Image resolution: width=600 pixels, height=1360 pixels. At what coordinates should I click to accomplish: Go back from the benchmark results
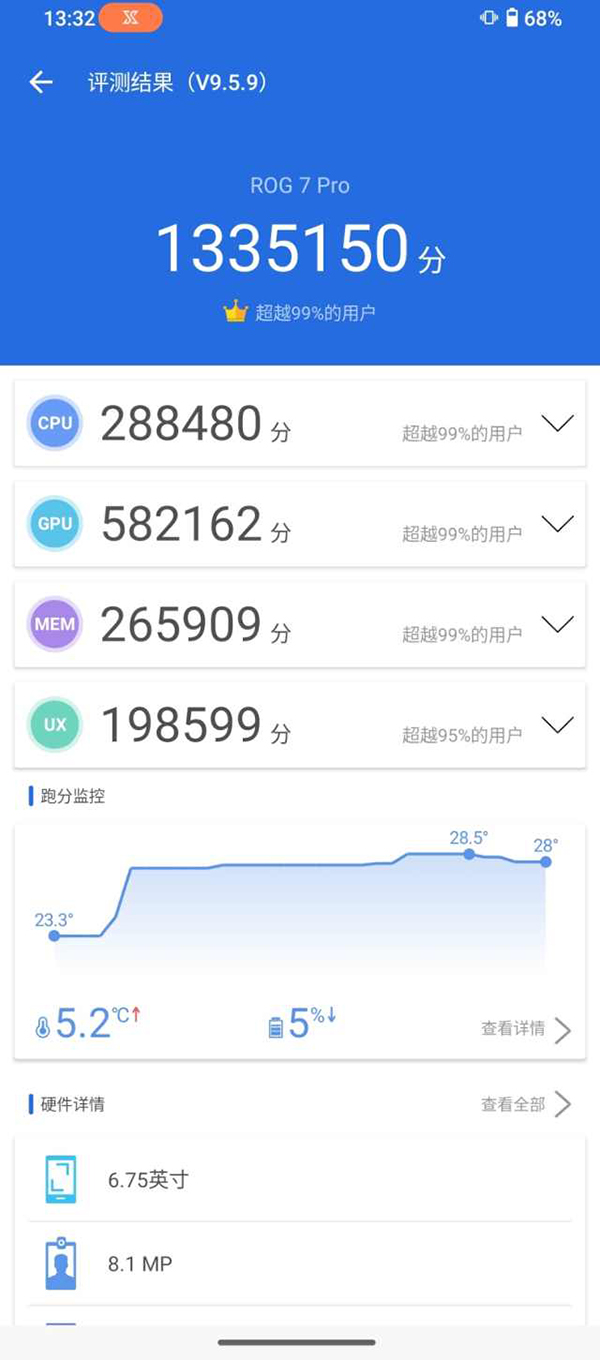[x=41, y=83]
